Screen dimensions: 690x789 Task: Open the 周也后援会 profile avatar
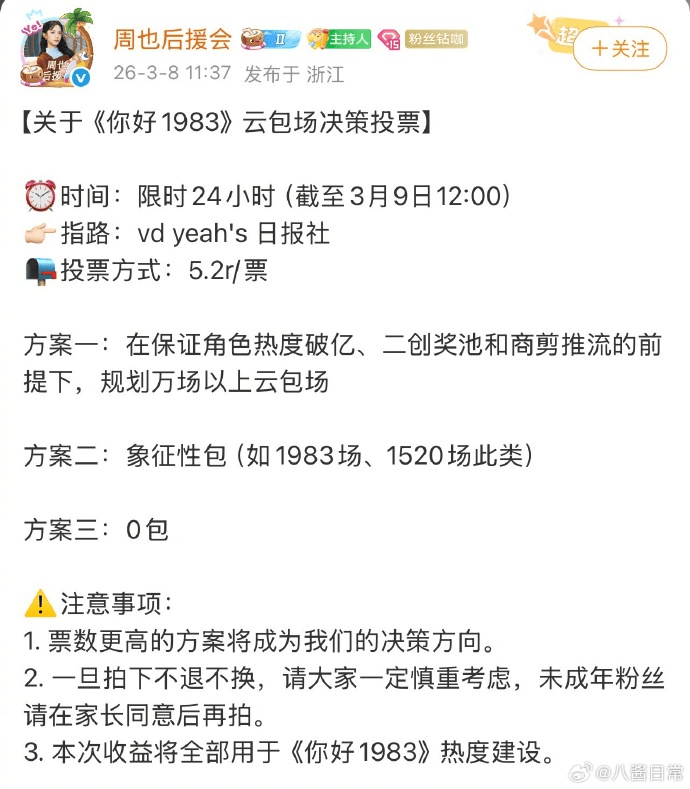(x=56, y=50)
